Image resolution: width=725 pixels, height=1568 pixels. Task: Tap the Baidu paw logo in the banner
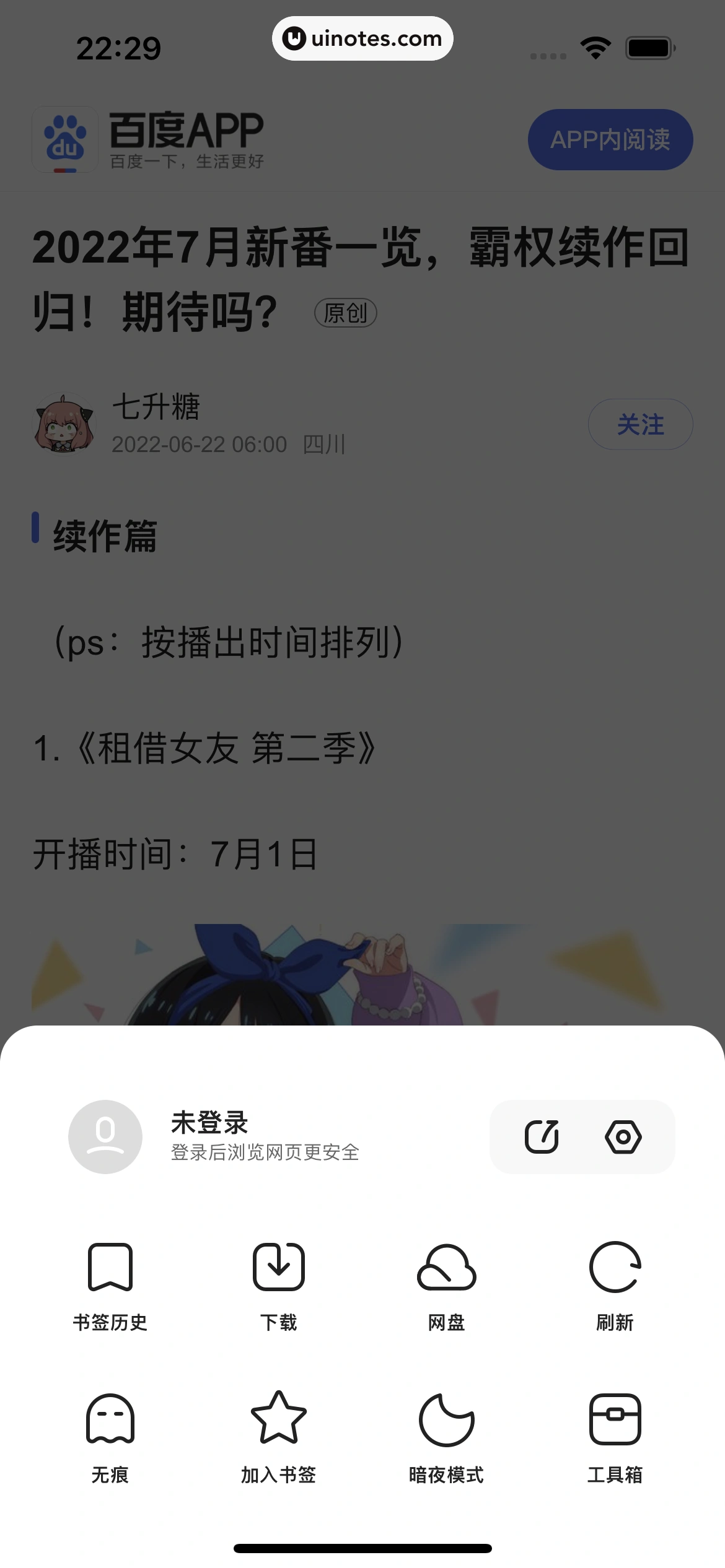coord(64,139)
